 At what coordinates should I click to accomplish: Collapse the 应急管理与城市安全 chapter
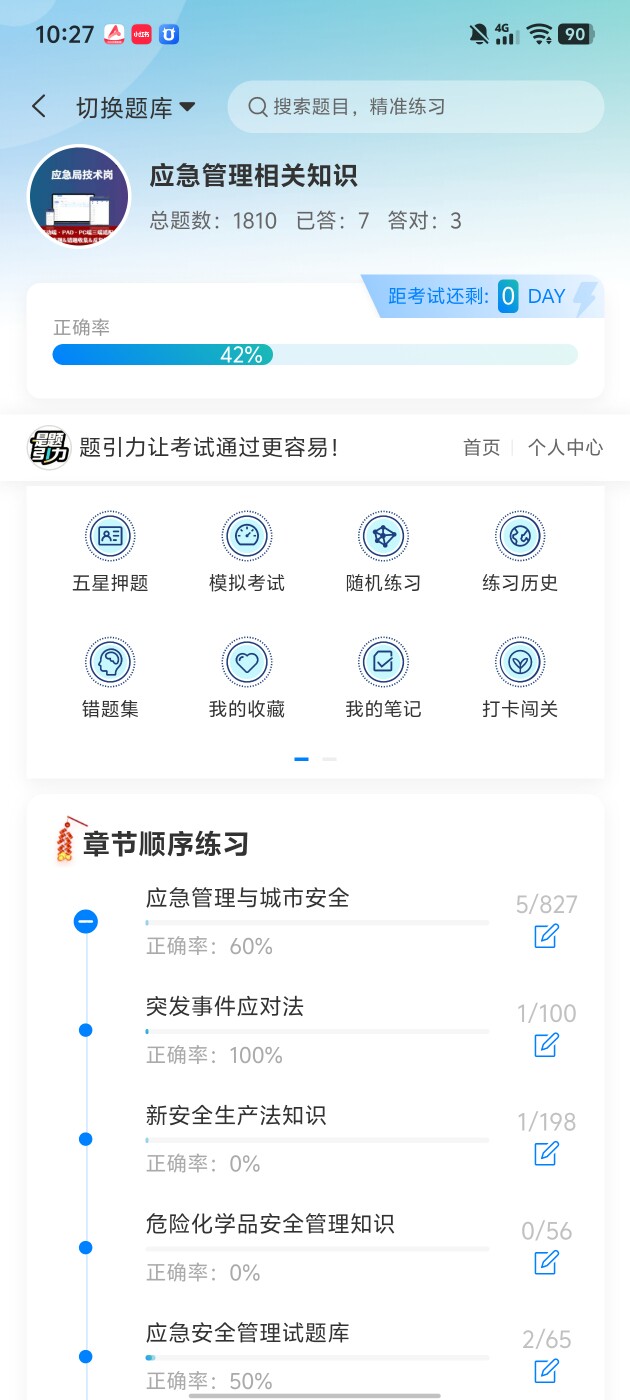pyautogui.click(x=86, y=921)
